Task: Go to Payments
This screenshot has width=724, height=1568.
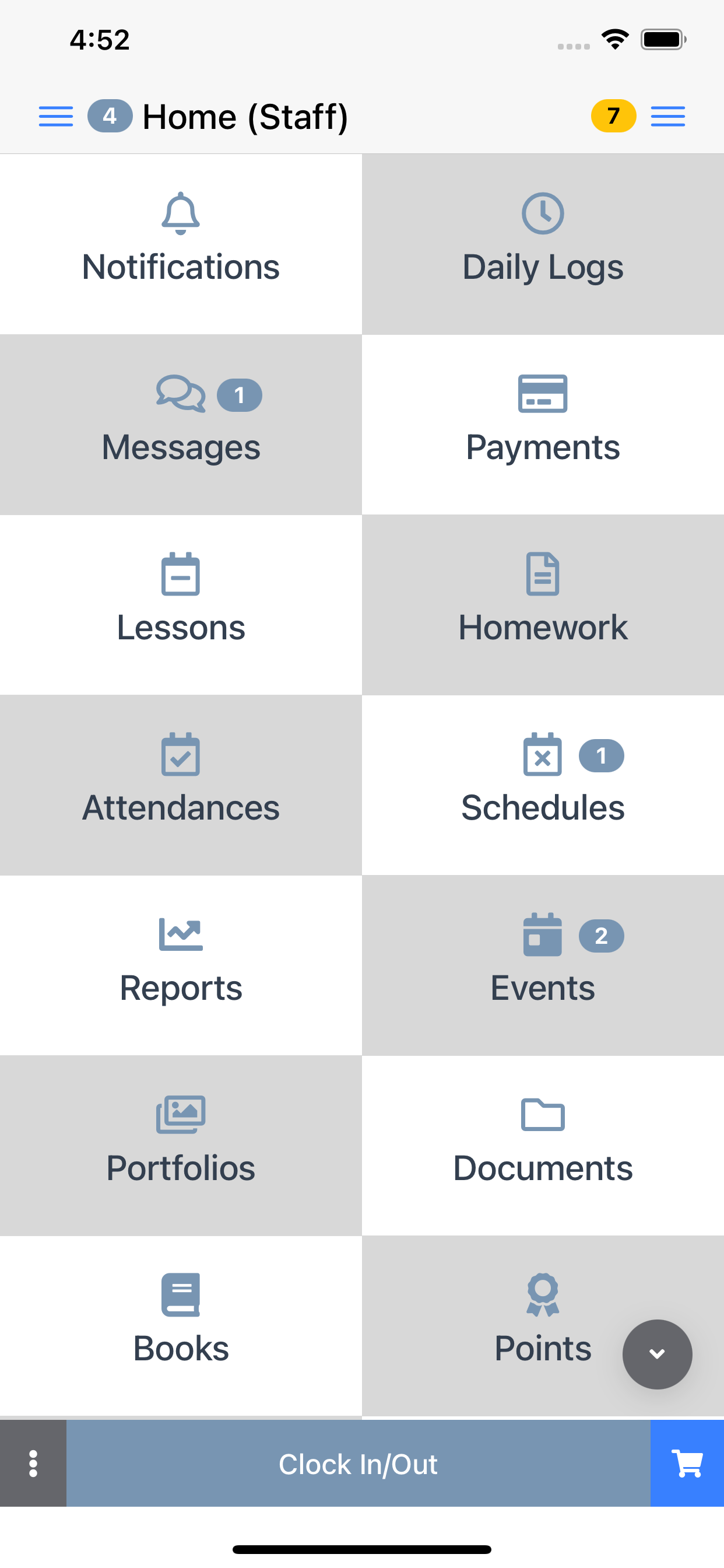Action: tap(543, 424)
